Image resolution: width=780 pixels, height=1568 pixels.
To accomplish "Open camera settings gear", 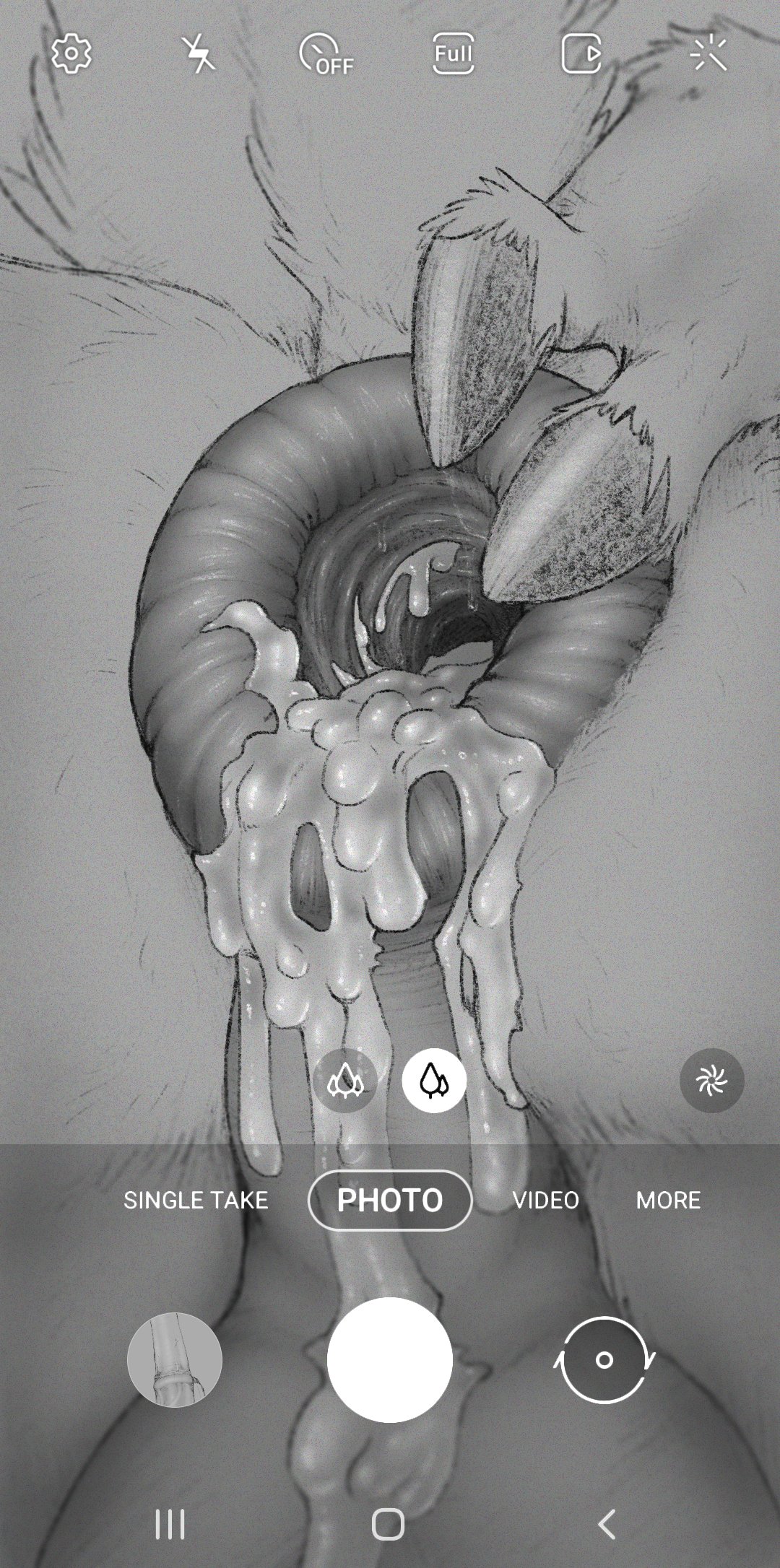I will tap(71, 54).
